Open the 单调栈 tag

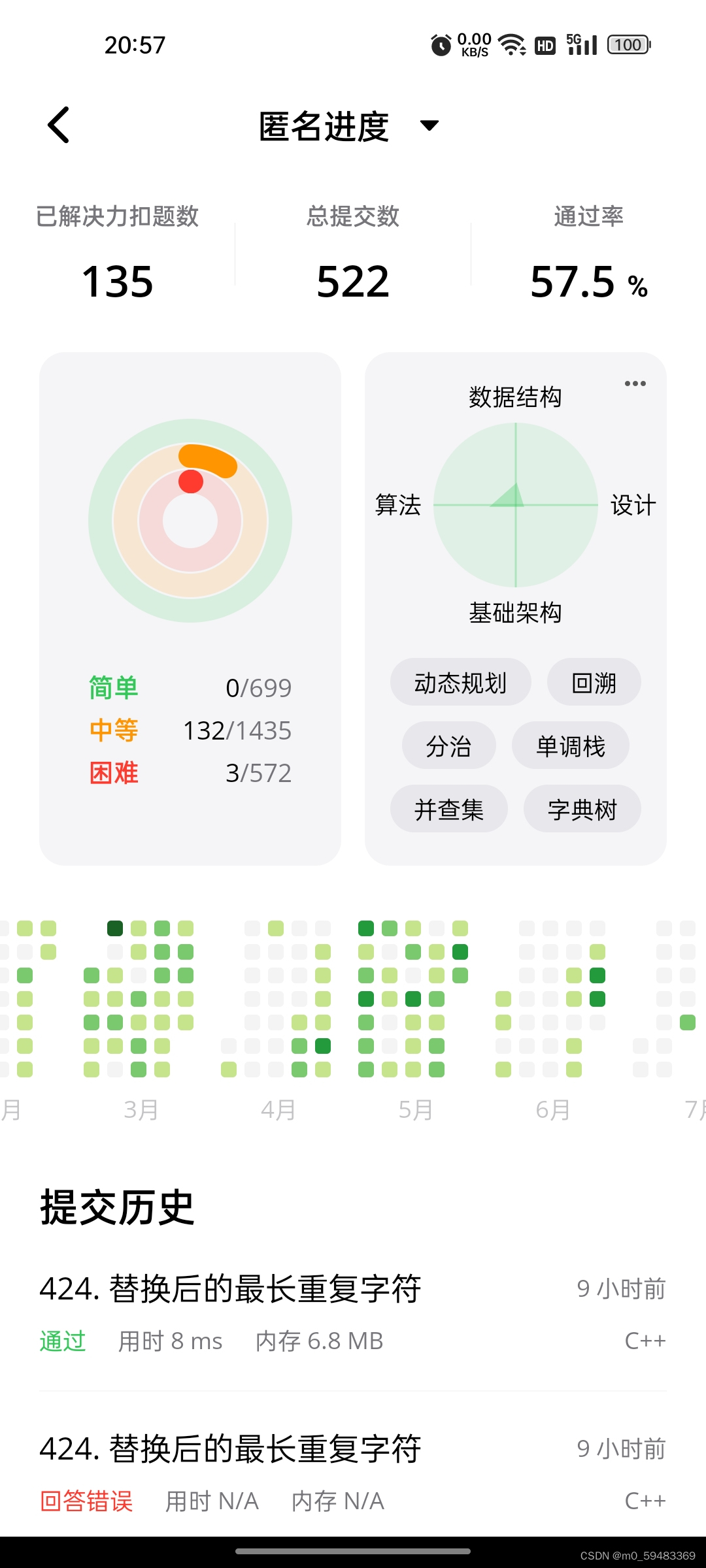pyautogui.click(x=571, y=745)
